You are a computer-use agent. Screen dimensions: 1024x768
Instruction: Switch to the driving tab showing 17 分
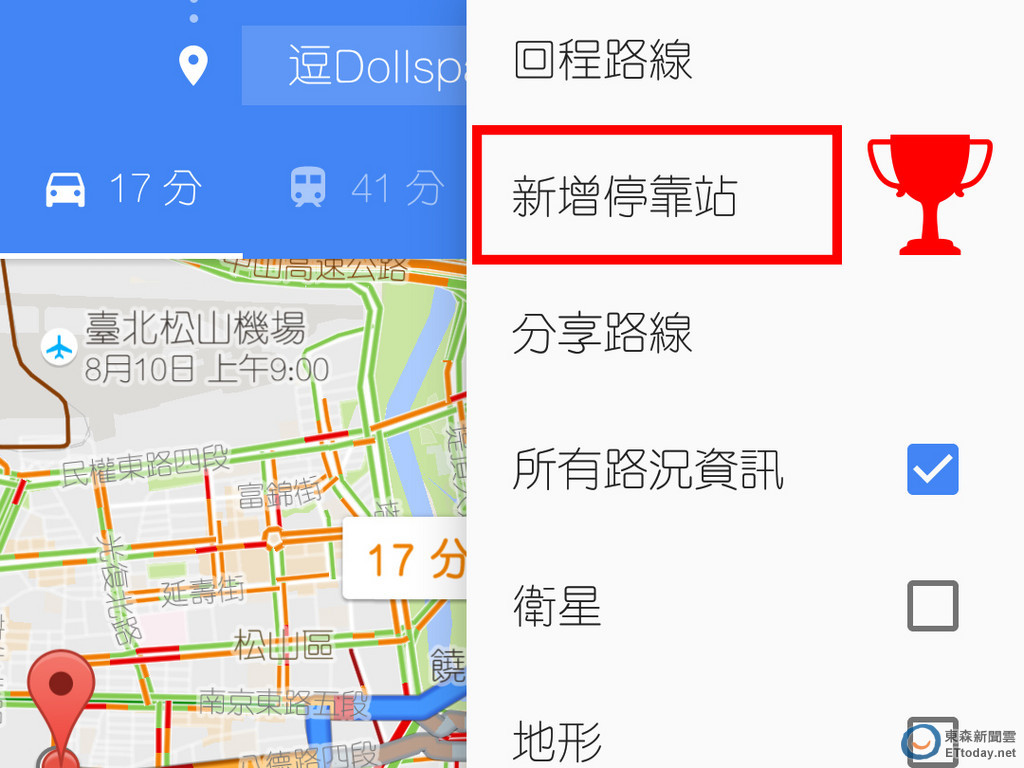click(x=123, y=188)
